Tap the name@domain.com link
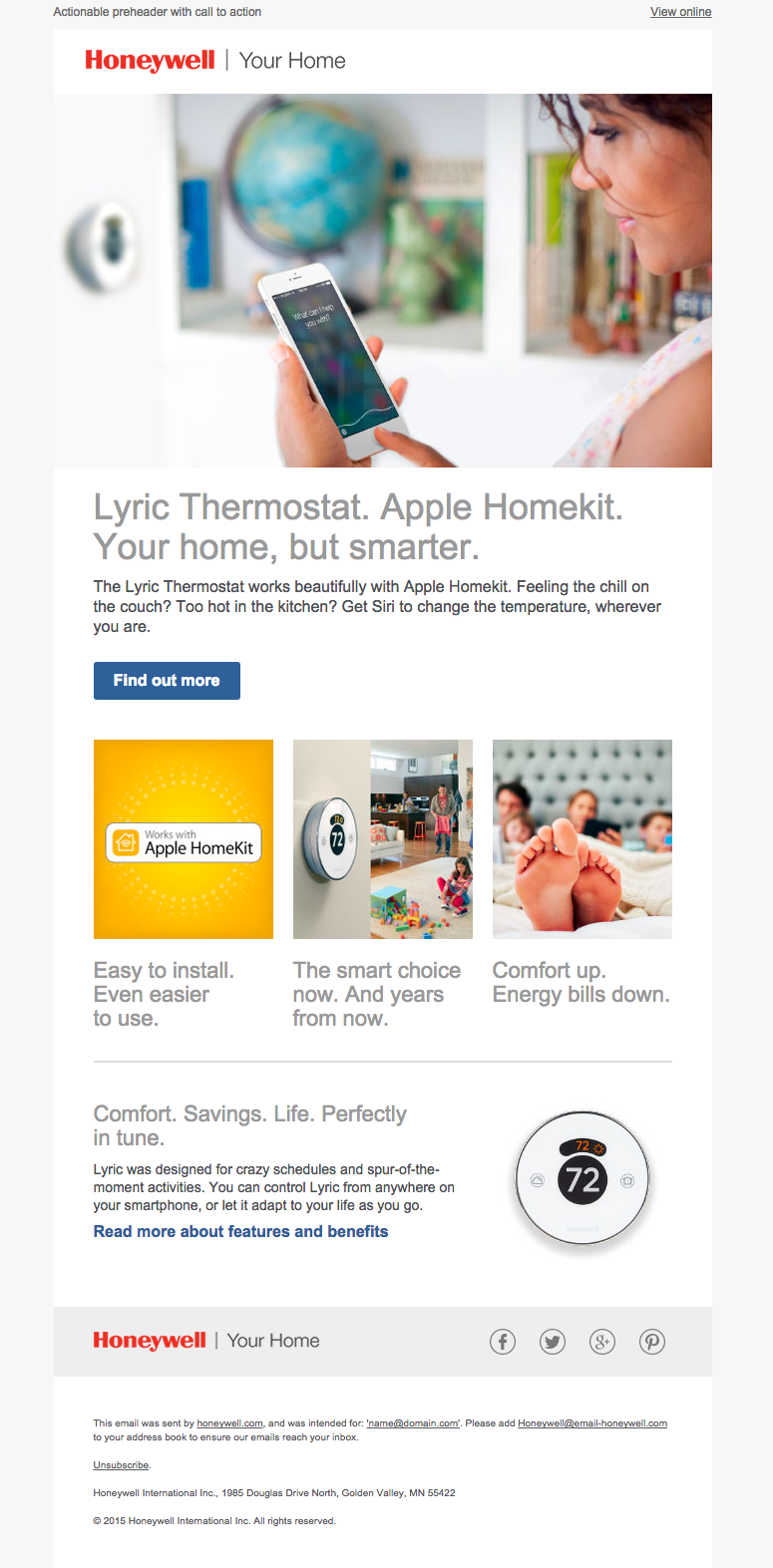 pos(413,1423)
